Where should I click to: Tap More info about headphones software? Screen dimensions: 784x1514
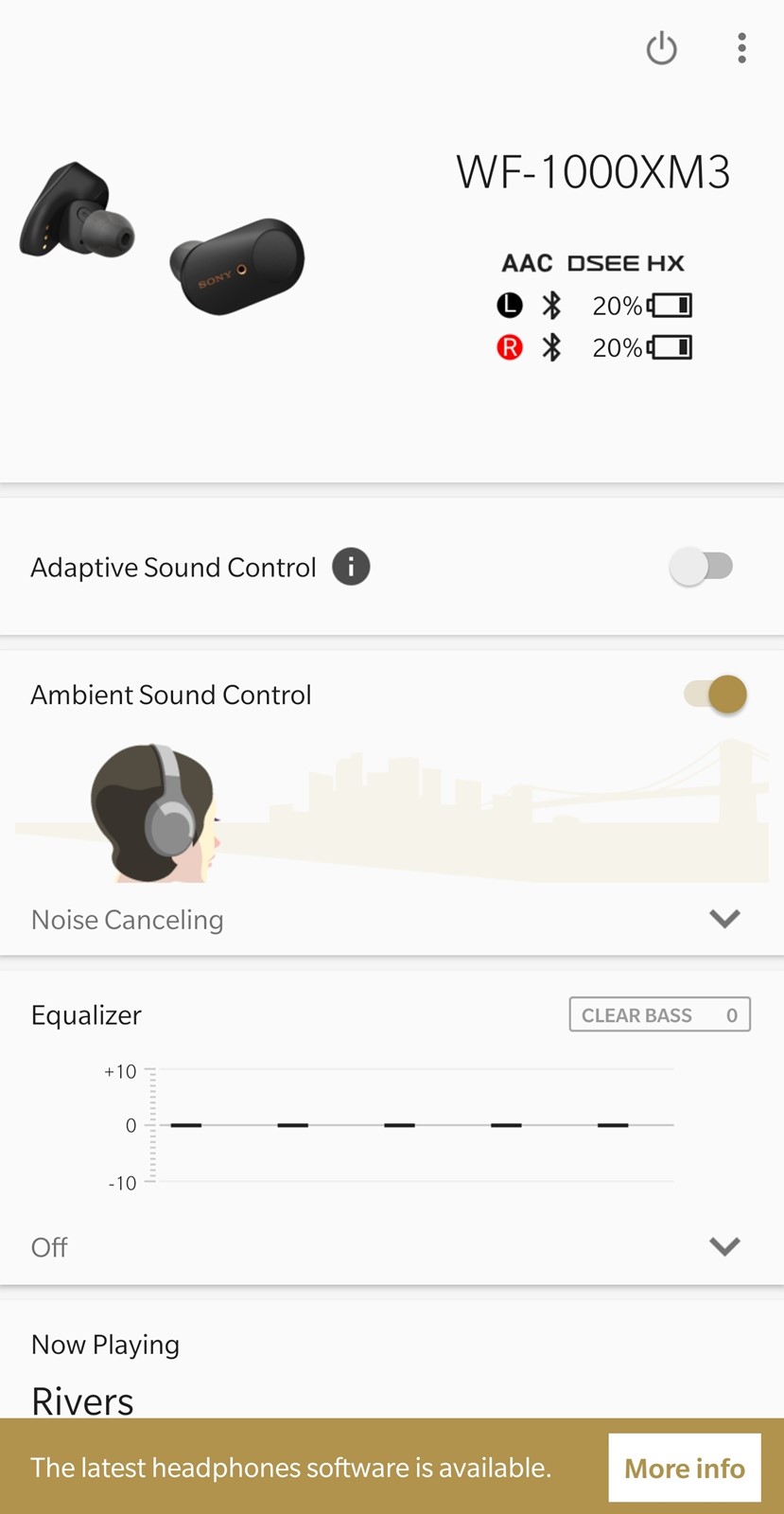point(685,1468)
